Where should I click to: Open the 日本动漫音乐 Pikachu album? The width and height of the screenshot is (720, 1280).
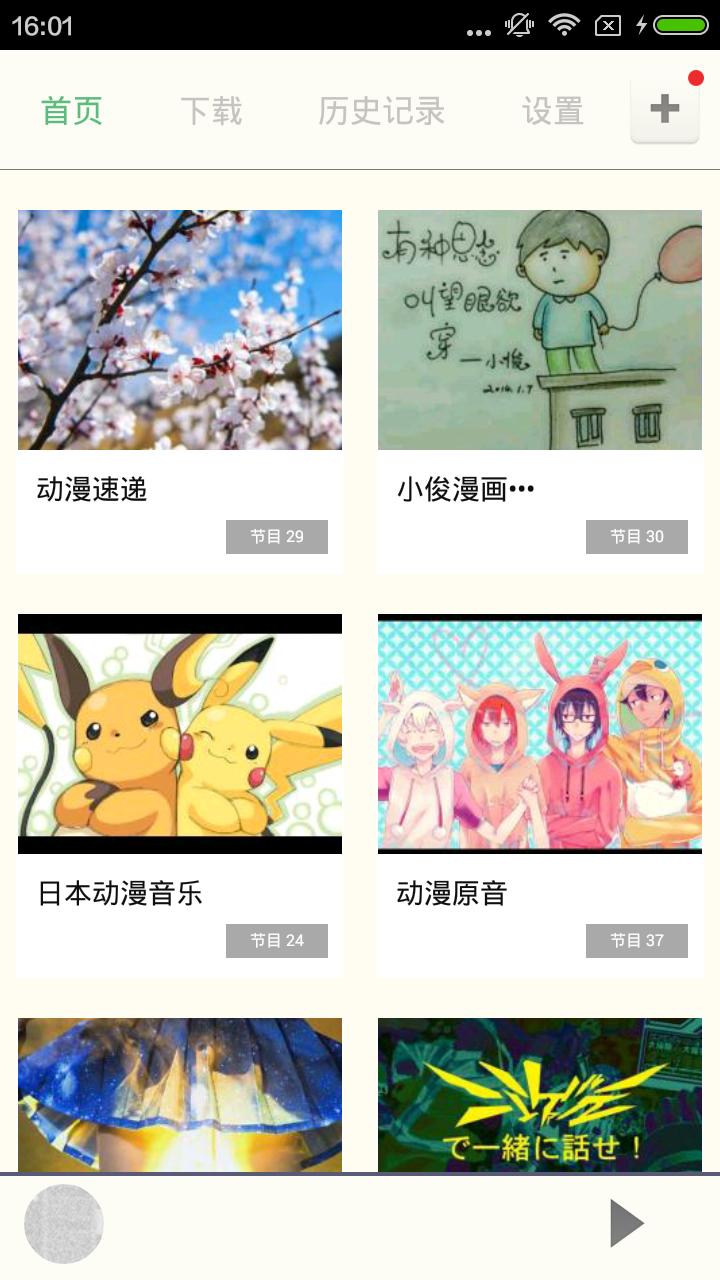coord(179,734)
